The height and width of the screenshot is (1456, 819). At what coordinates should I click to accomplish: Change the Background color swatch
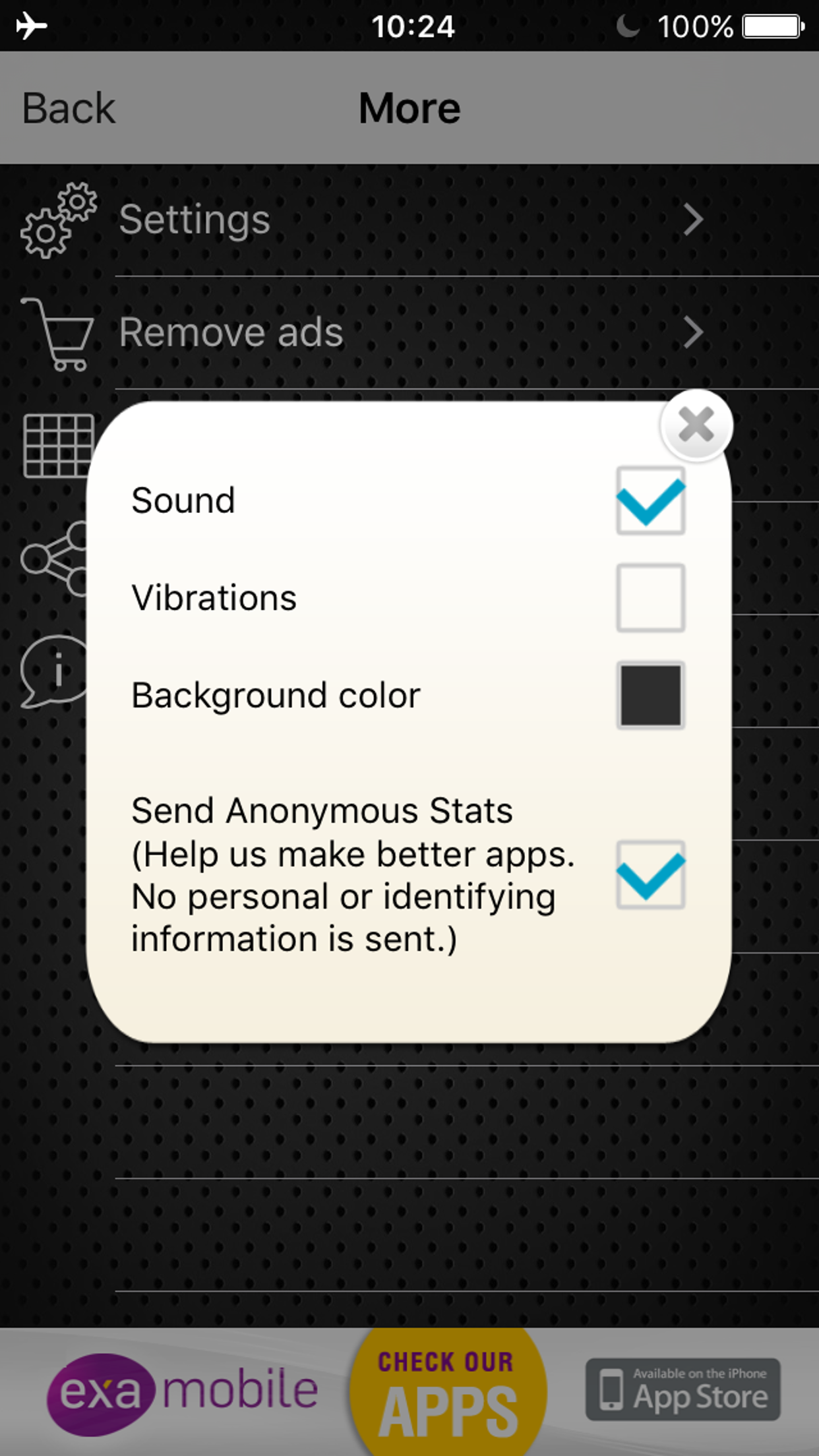pos(650,695)
